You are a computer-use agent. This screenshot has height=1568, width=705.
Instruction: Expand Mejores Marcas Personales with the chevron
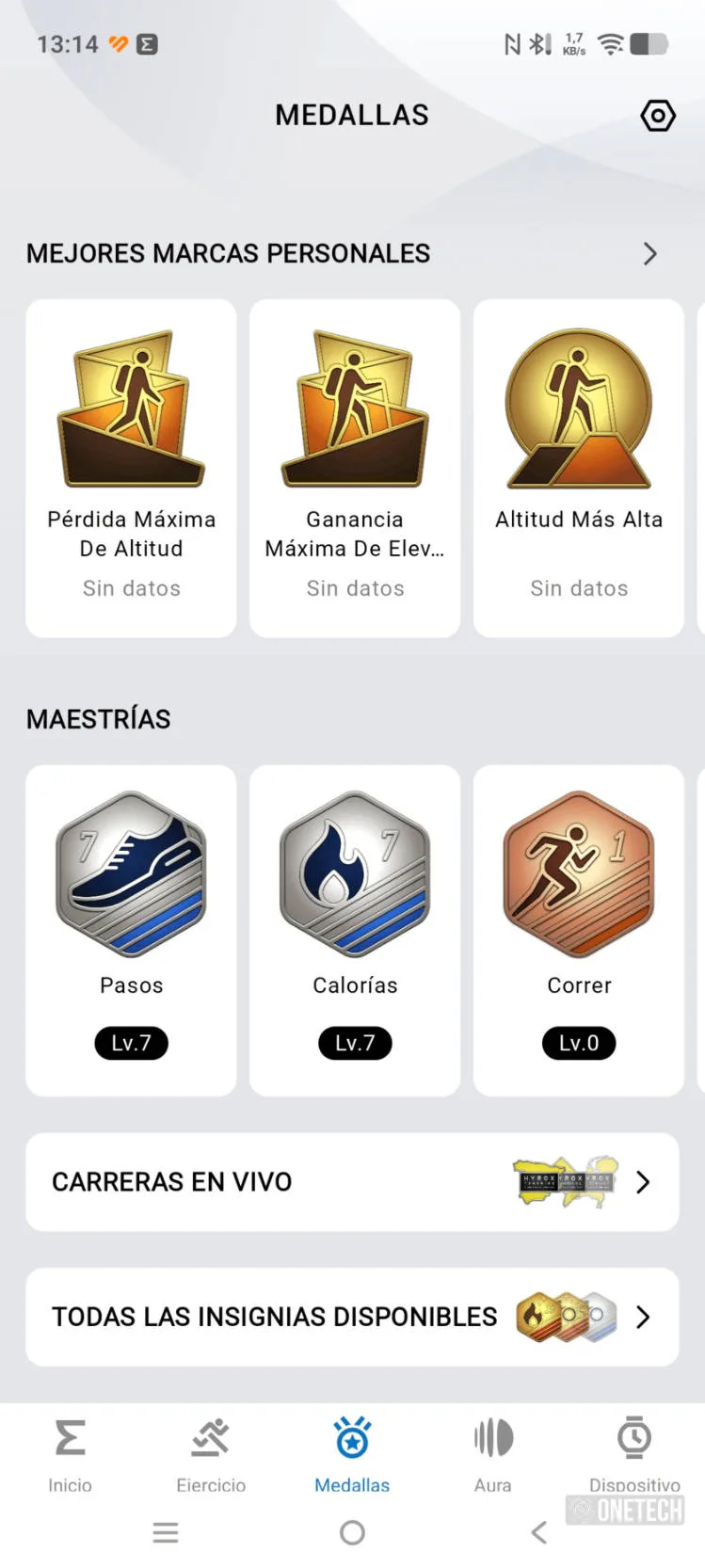pos(649,253)
